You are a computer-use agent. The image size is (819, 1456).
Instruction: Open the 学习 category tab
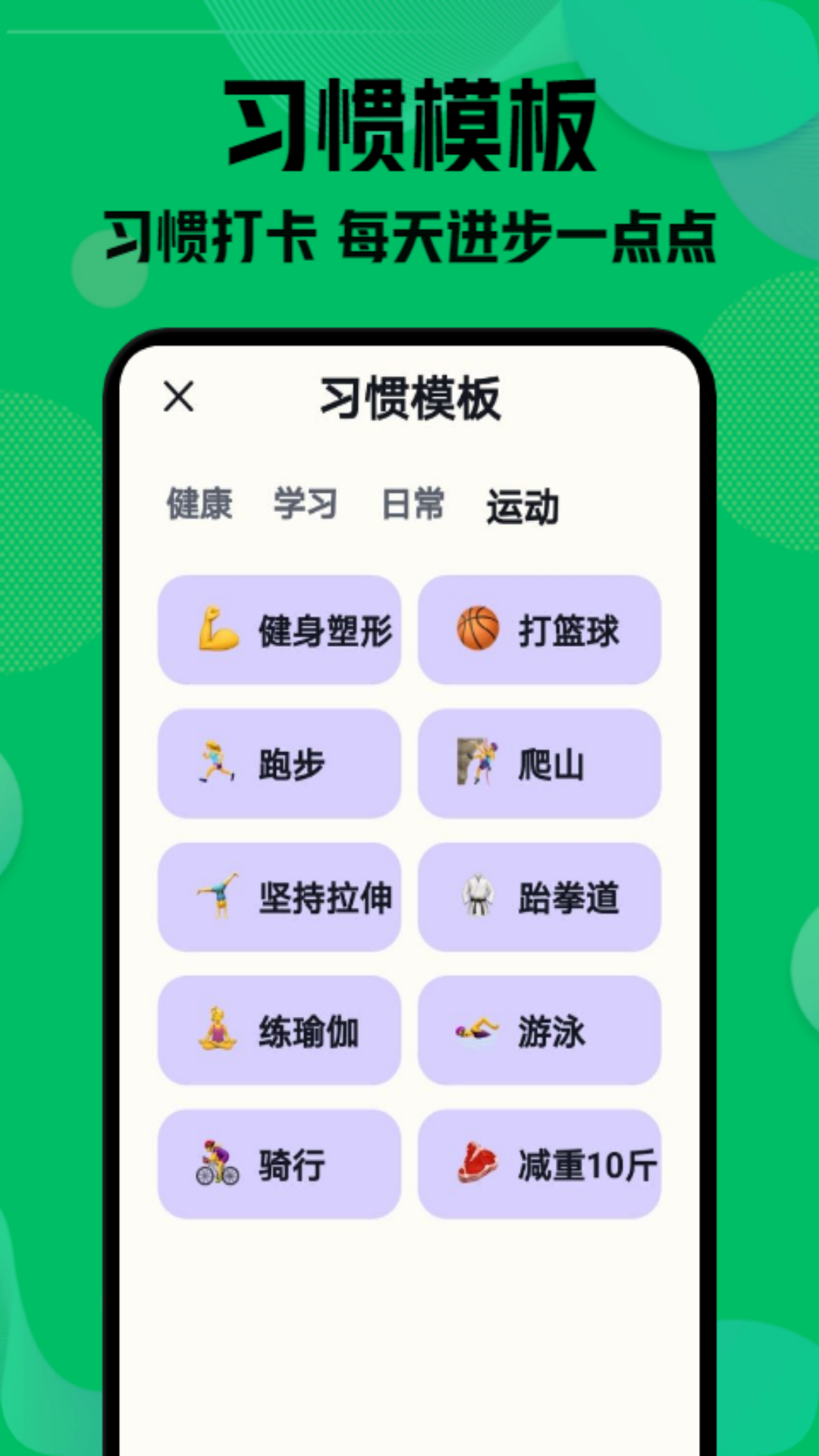306,504
